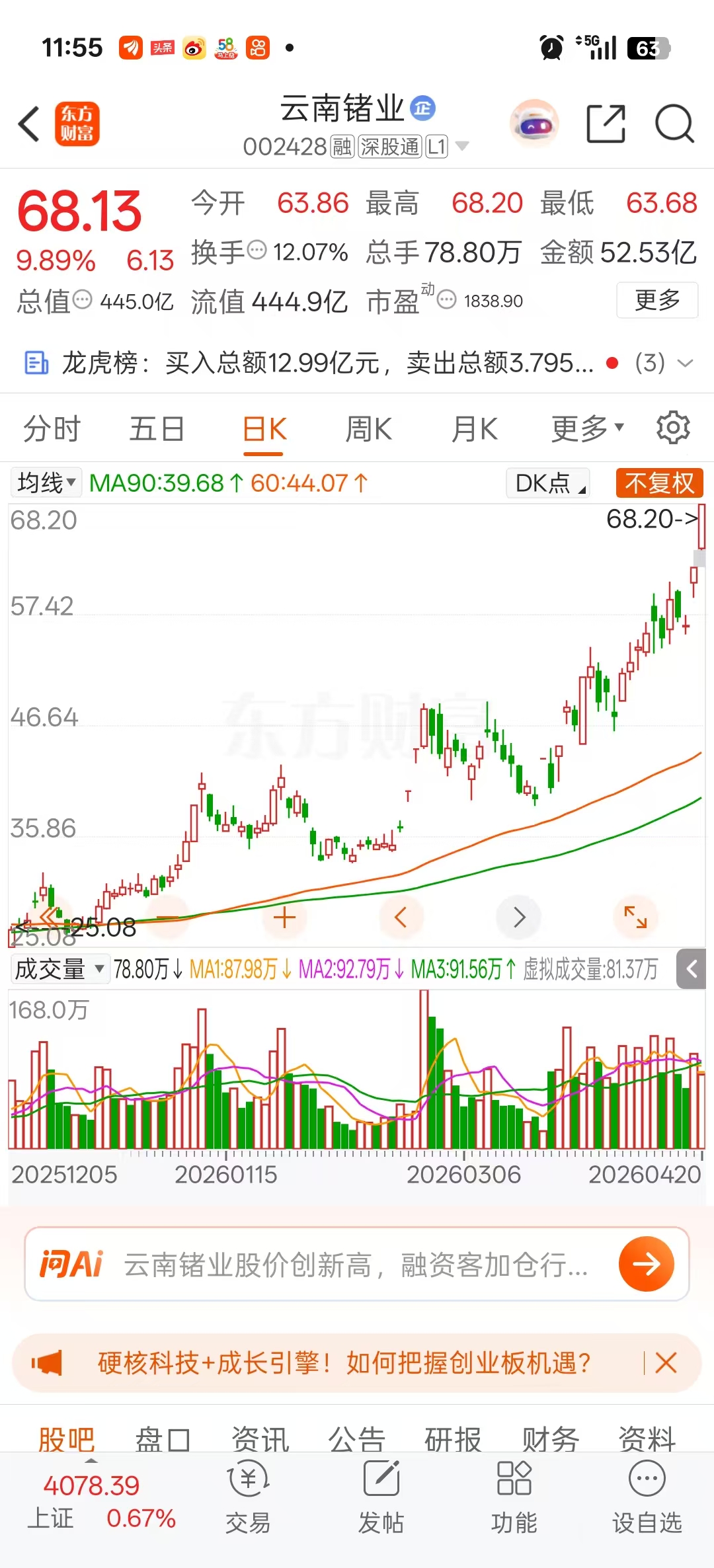
Task: Dismiss the 创业板机遇 promo banner
Action: pyautogui.click(x=666, y=1362)
